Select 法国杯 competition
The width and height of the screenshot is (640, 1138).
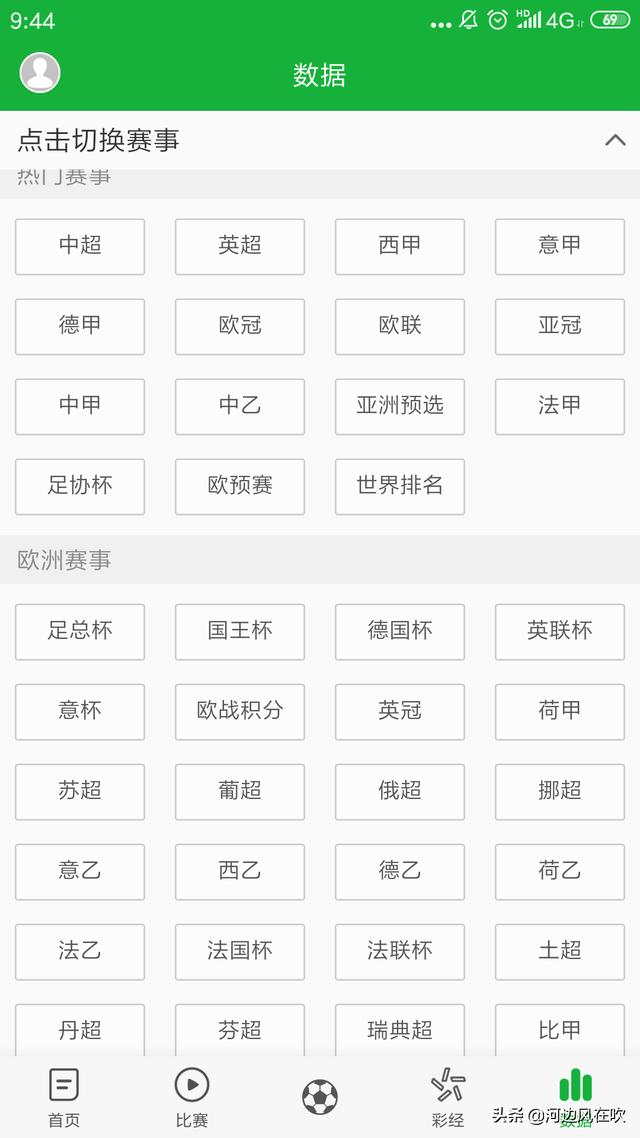point(240,951)
